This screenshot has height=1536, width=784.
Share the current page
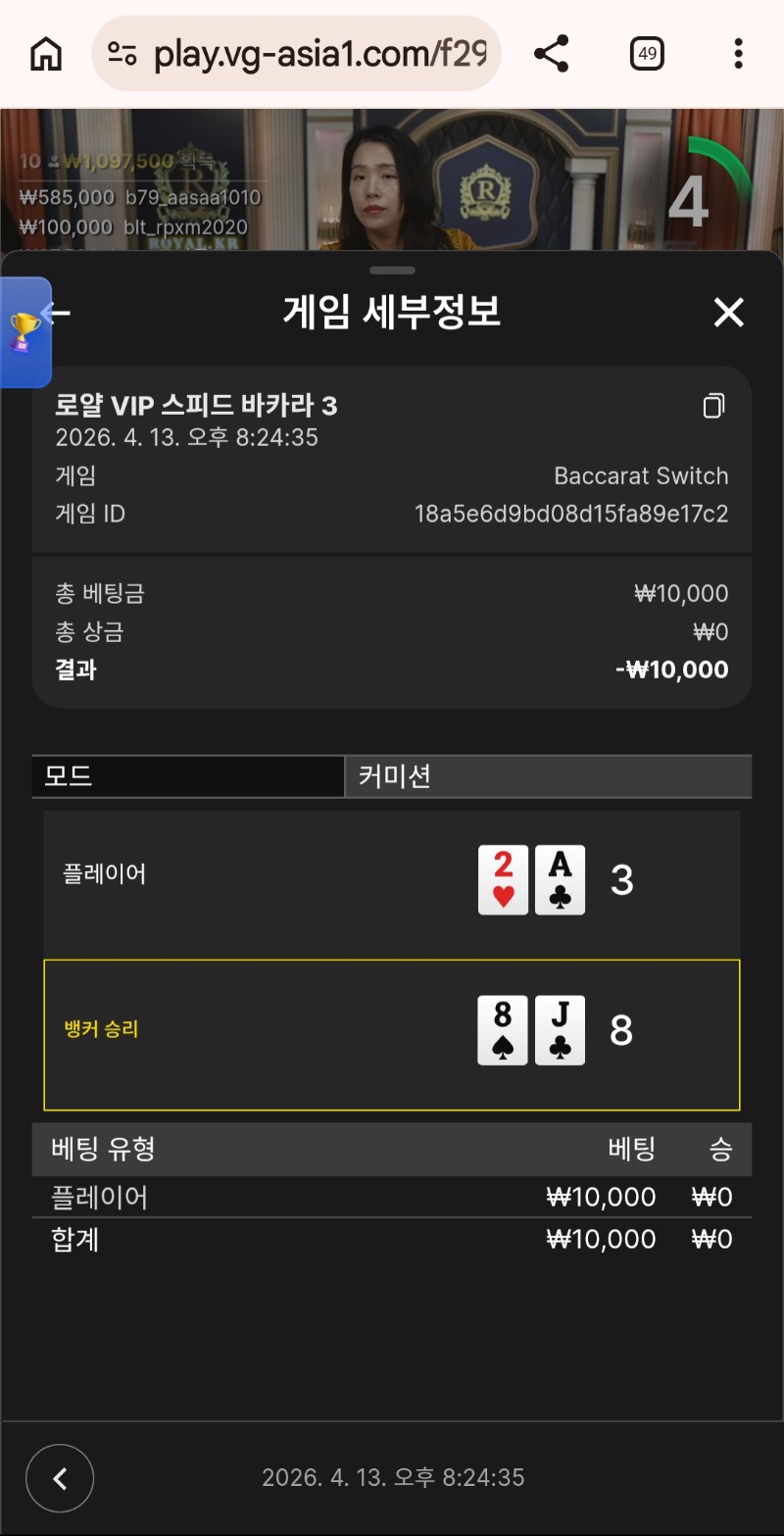pos(552,54)
